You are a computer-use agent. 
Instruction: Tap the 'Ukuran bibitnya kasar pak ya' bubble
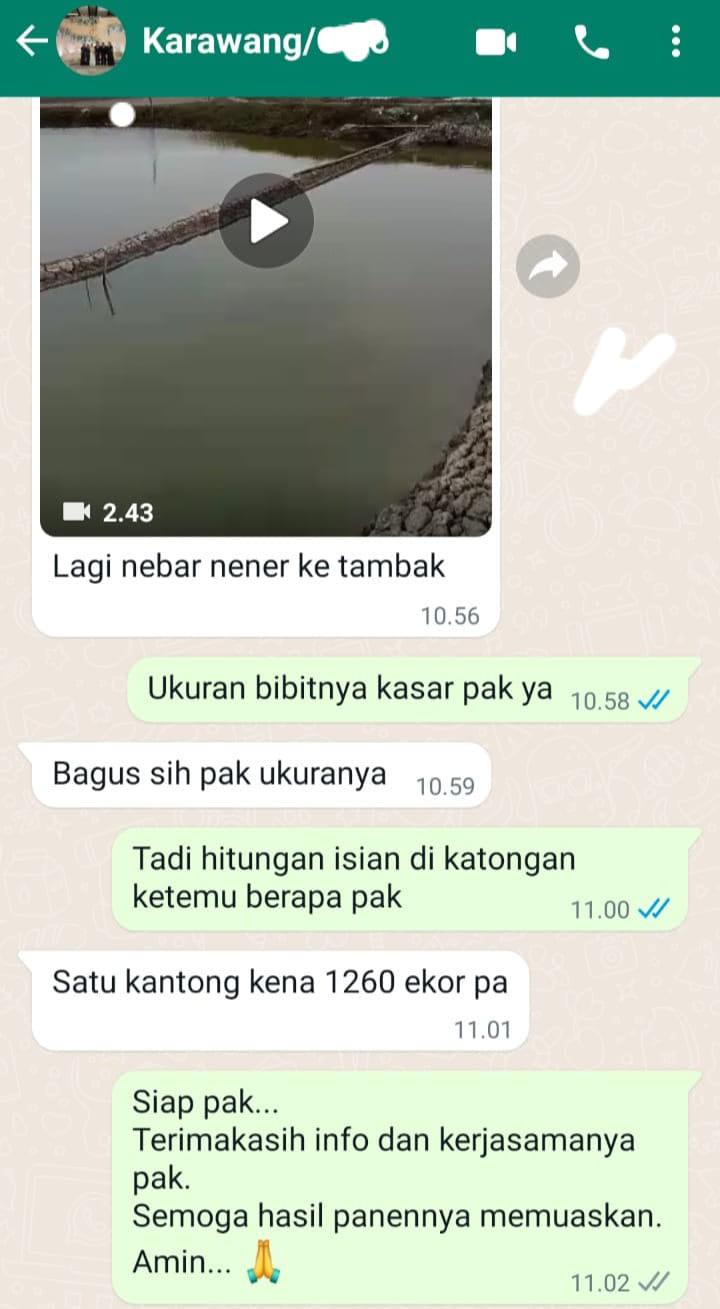point(350,688)
